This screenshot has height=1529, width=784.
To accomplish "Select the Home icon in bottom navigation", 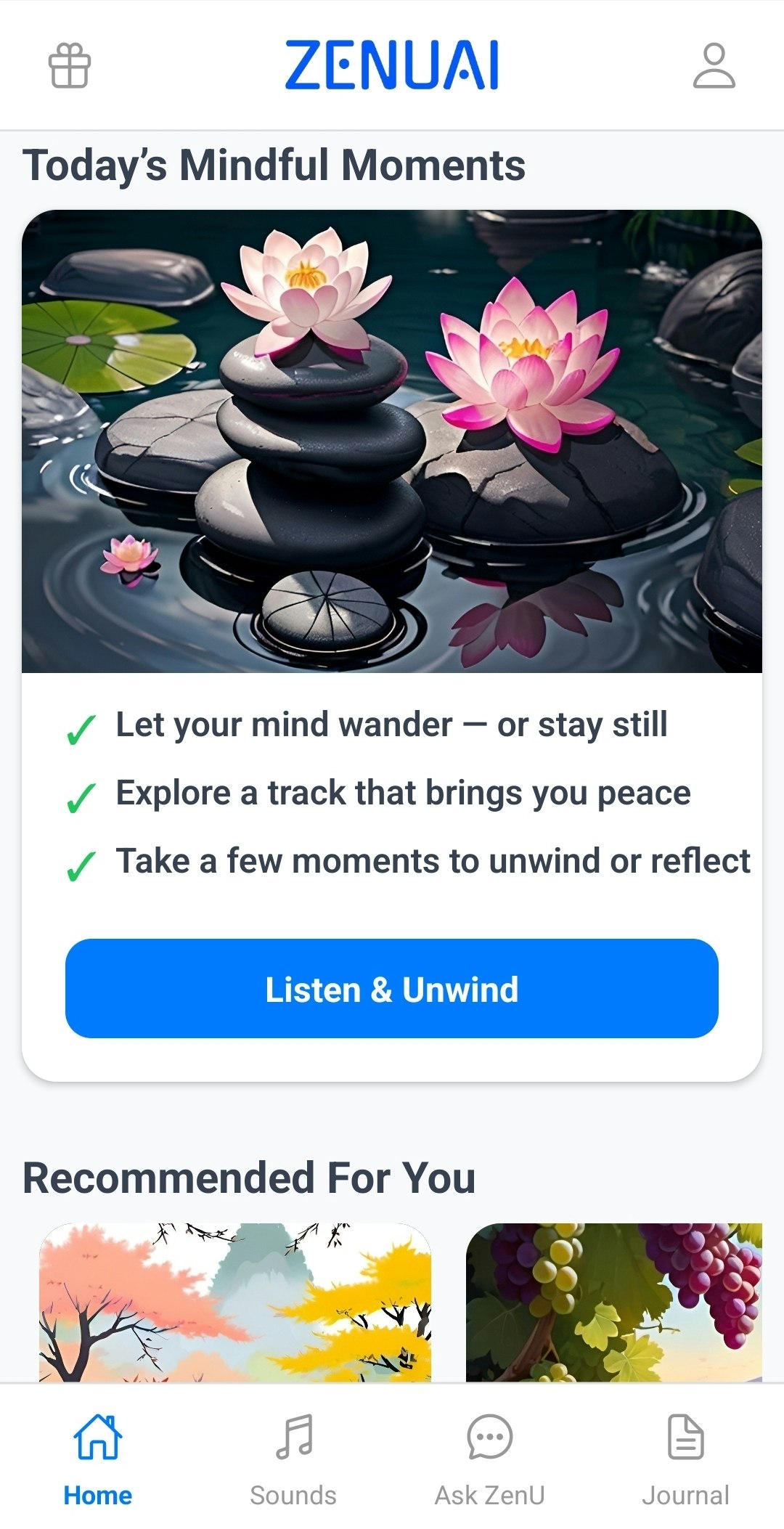I will pyautogui.click(x=98, y=1438).
